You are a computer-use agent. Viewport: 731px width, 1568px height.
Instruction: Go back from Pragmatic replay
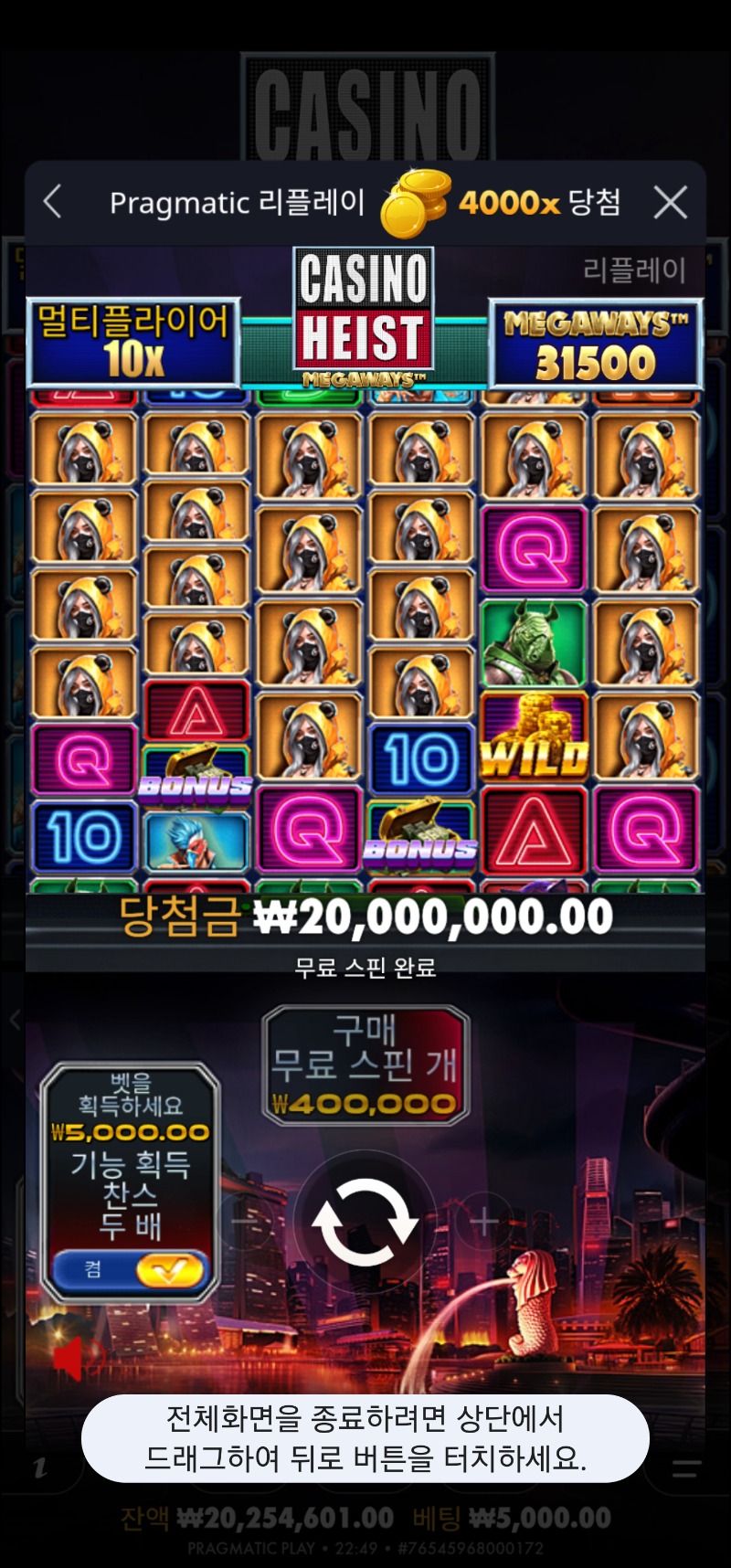tap(53, 202)
